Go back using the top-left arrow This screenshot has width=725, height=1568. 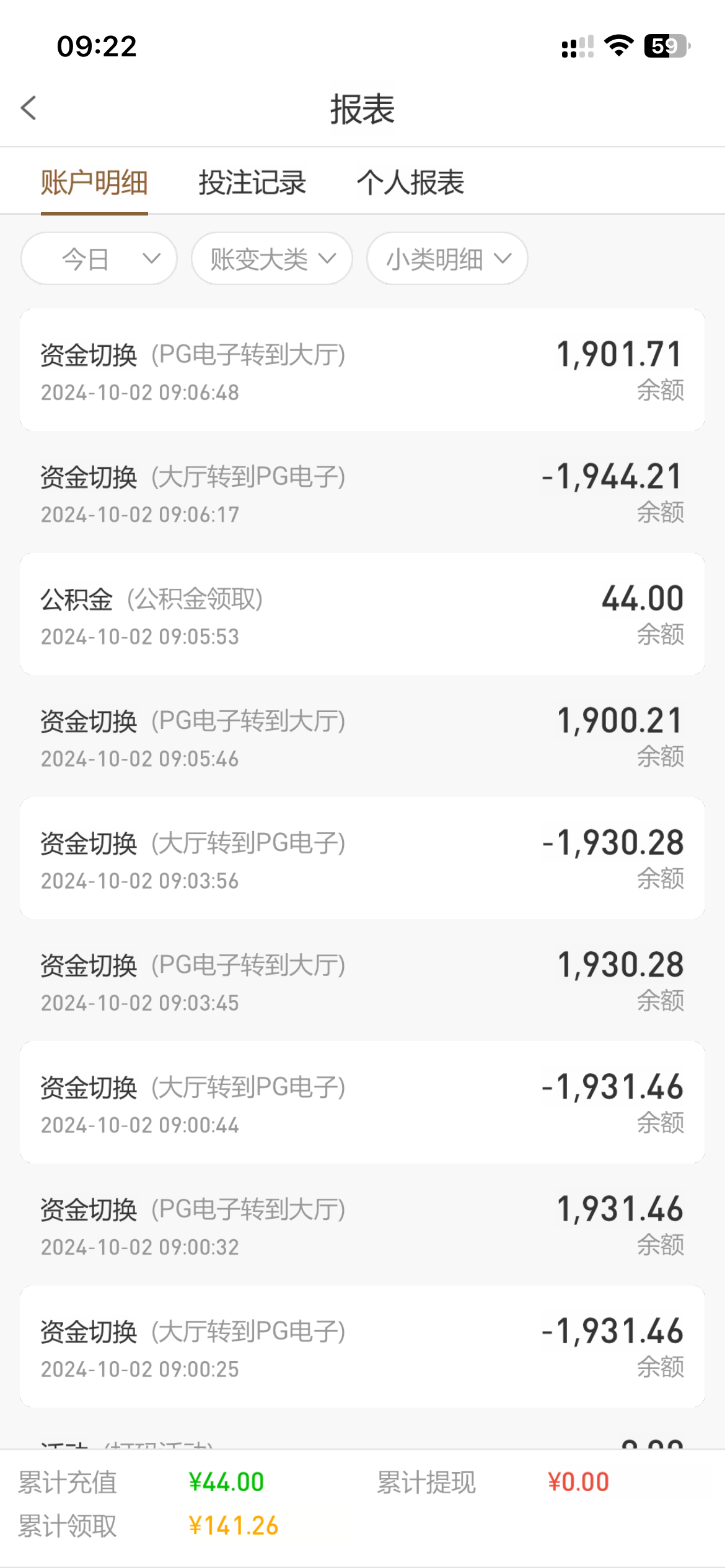tap(29, 108)
